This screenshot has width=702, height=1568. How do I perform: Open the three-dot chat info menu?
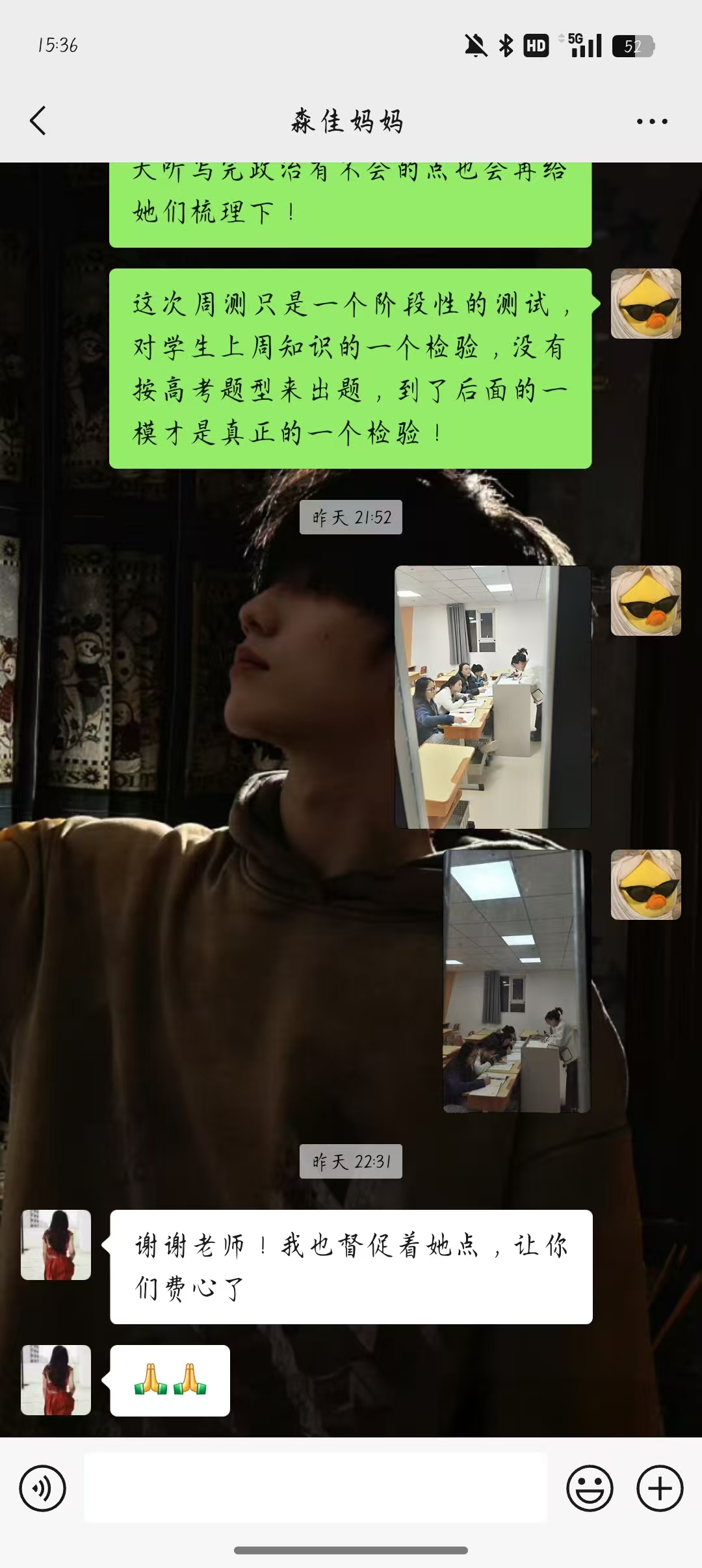click(x=652, y=122)
